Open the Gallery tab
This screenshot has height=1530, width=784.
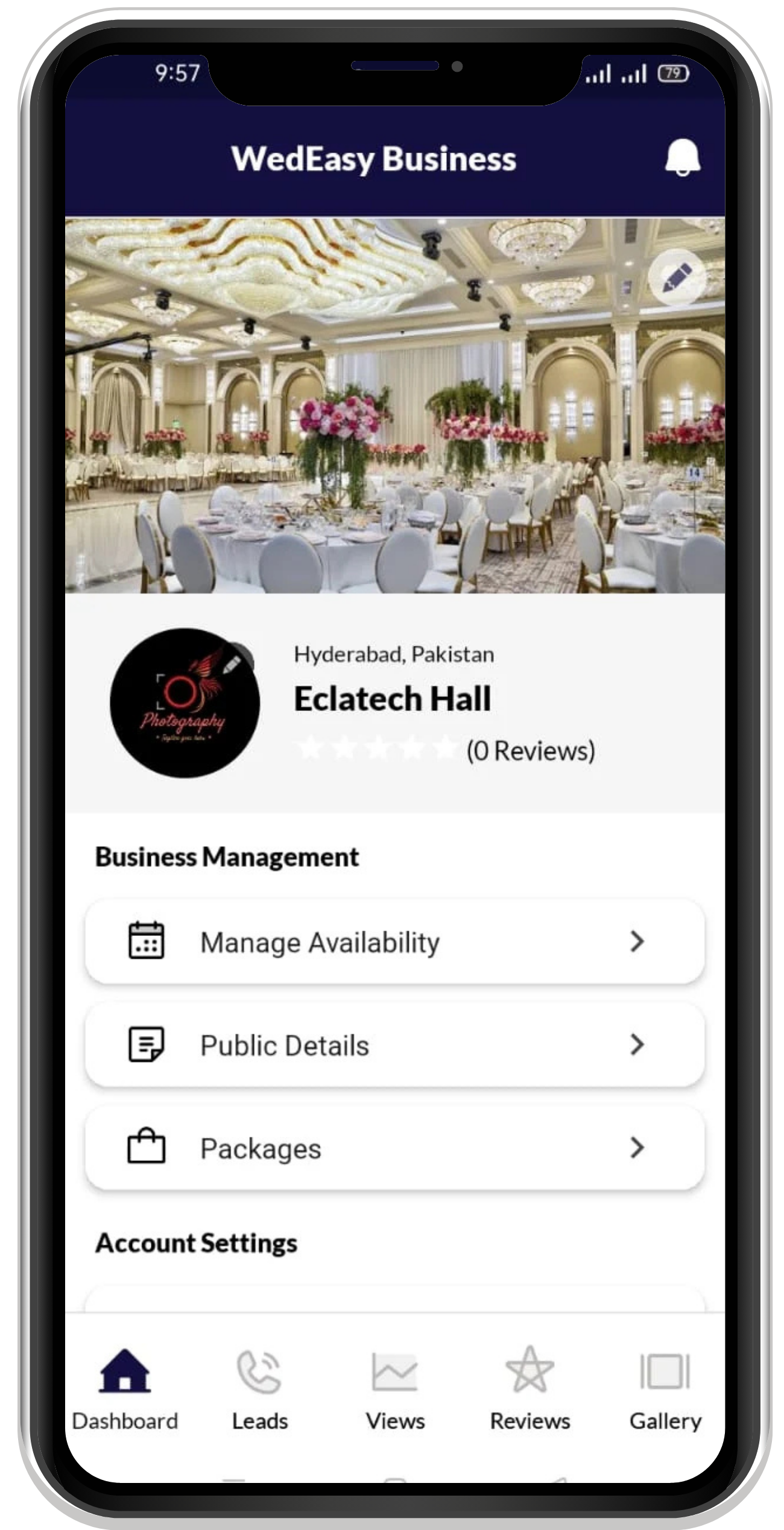tap(665, 1389)
